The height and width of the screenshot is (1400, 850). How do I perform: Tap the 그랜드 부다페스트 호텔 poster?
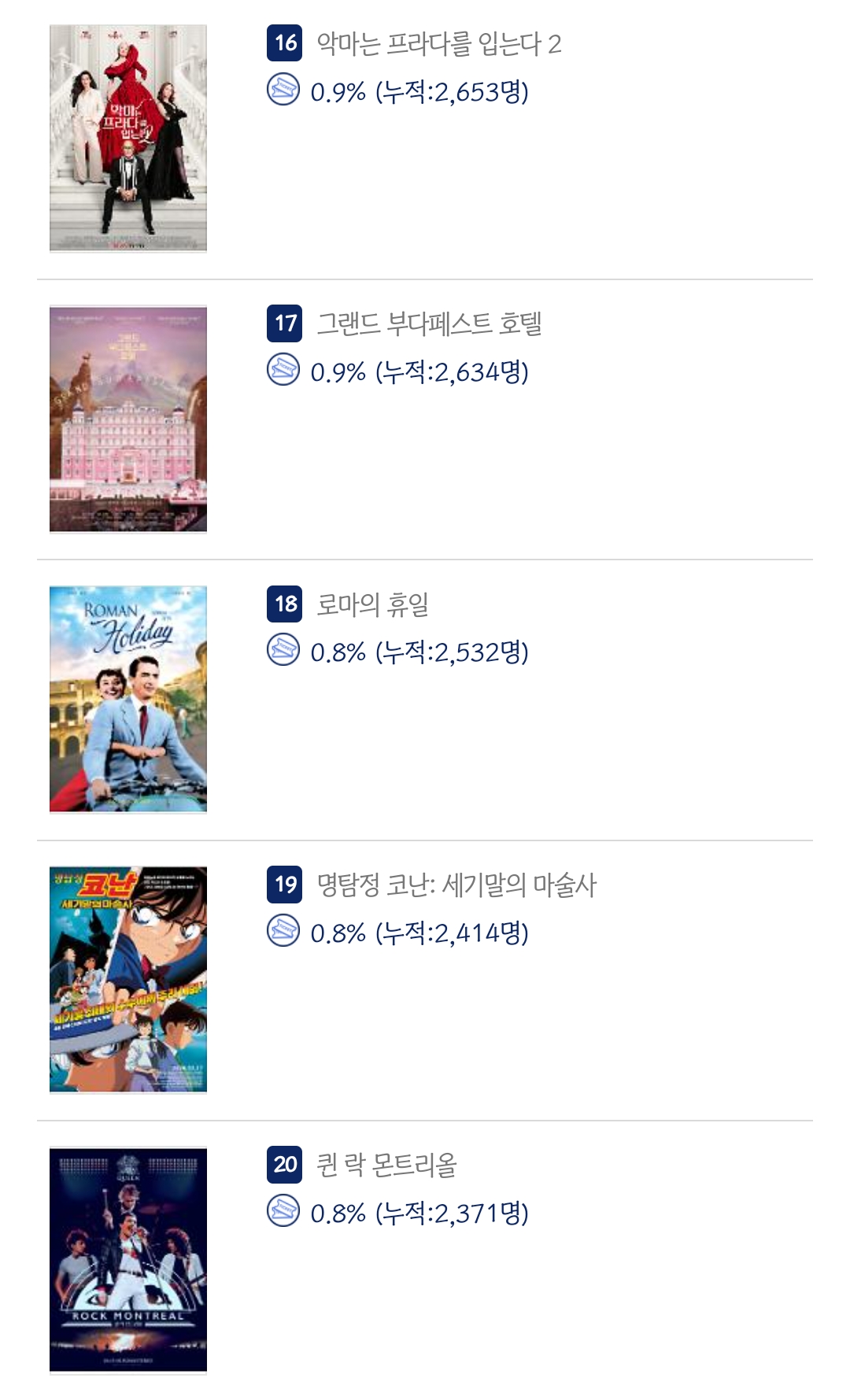click(x=128, y=419)
